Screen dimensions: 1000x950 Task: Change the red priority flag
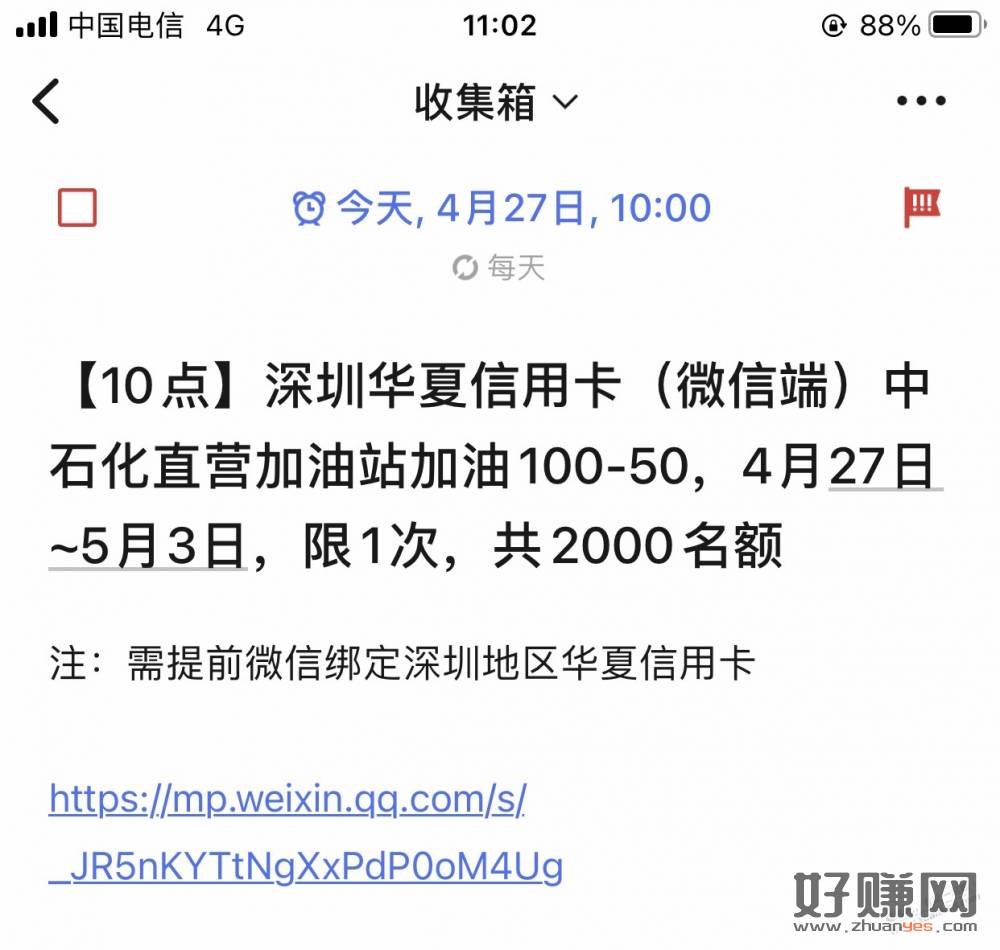921,208
